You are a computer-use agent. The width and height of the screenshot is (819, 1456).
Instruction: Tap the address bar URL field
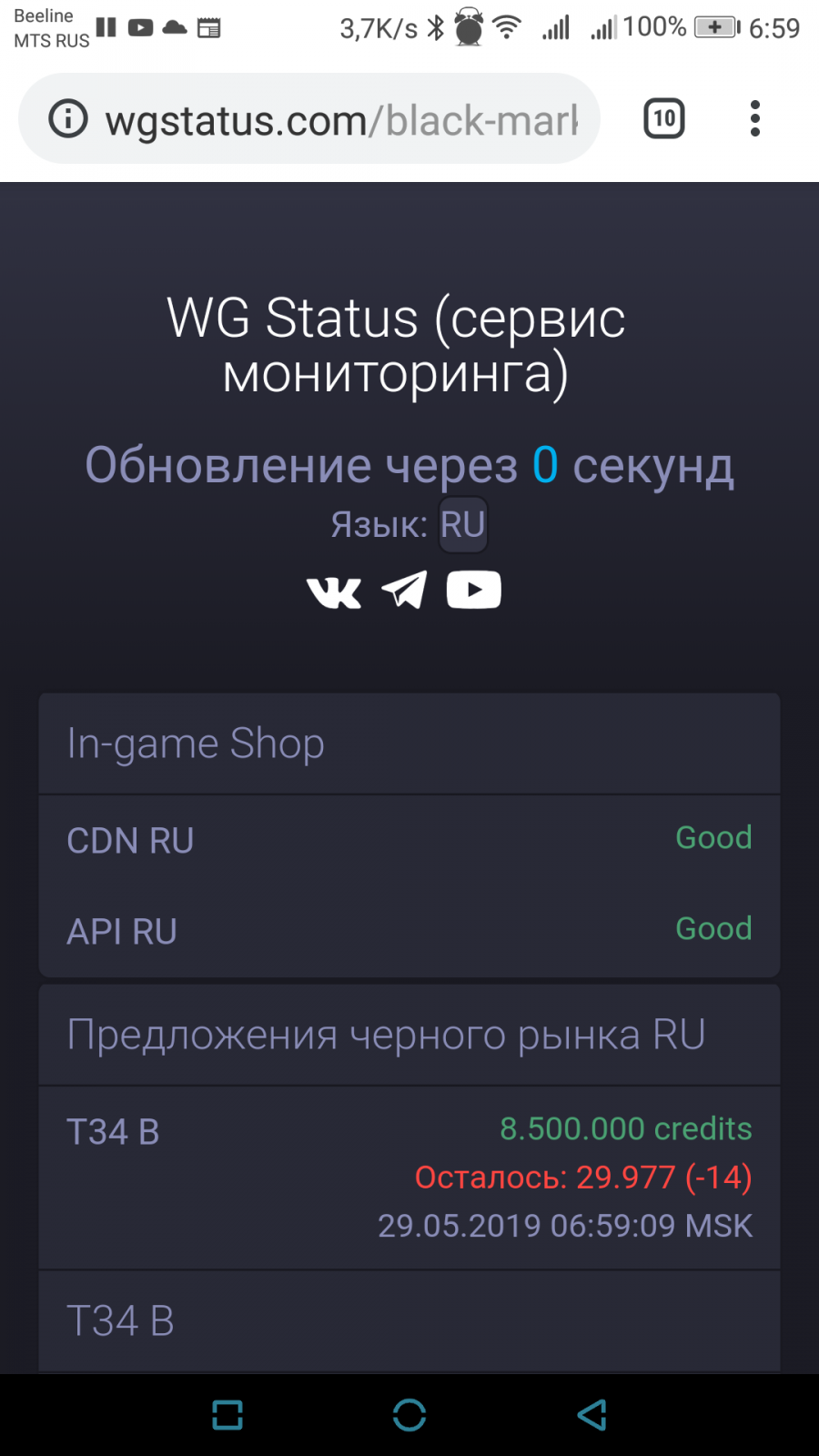pyautogui.click(x=341, y=120)
